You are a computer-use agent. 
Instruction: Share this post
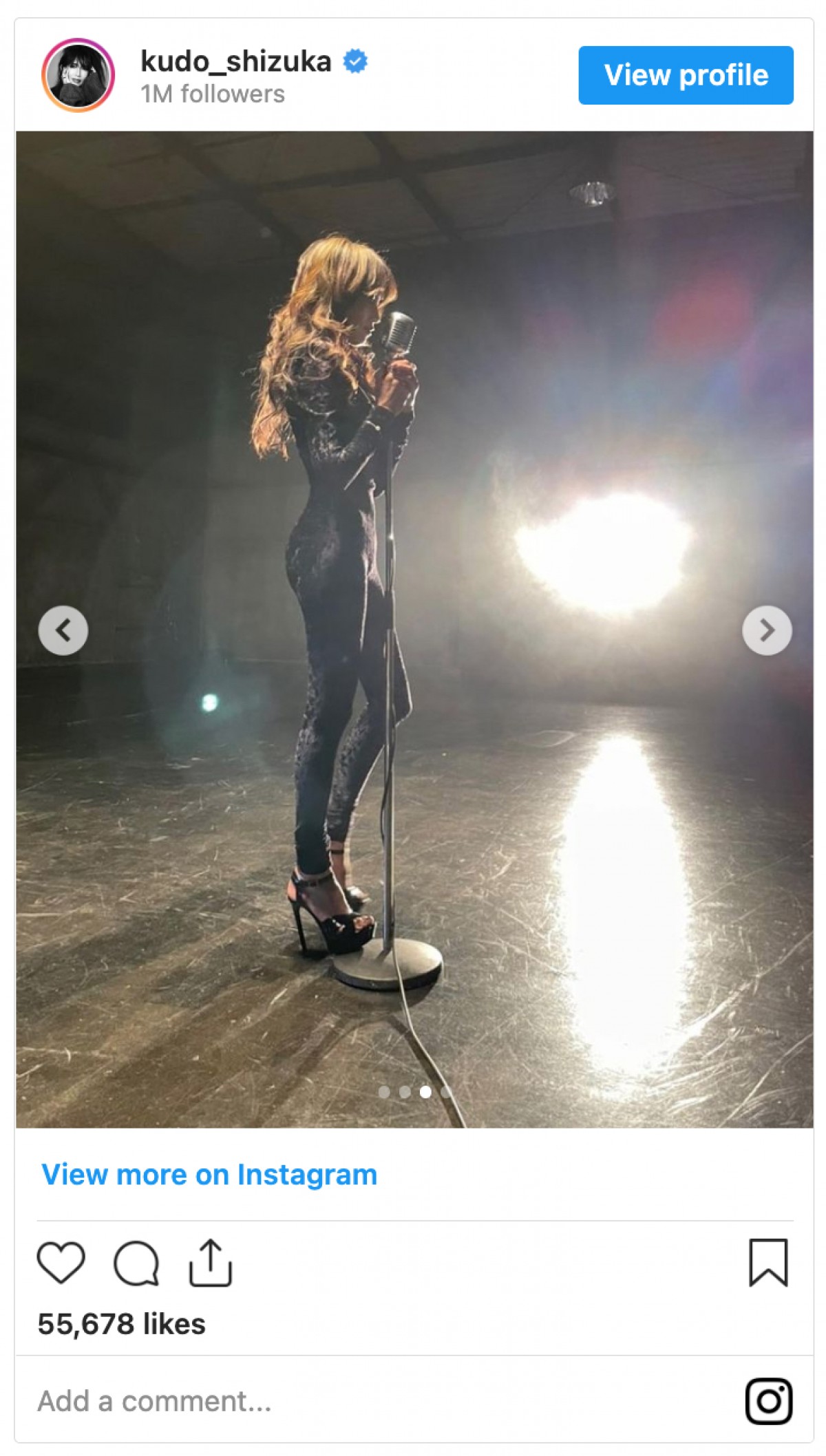pyautogui.click(x=211, y=1263)
